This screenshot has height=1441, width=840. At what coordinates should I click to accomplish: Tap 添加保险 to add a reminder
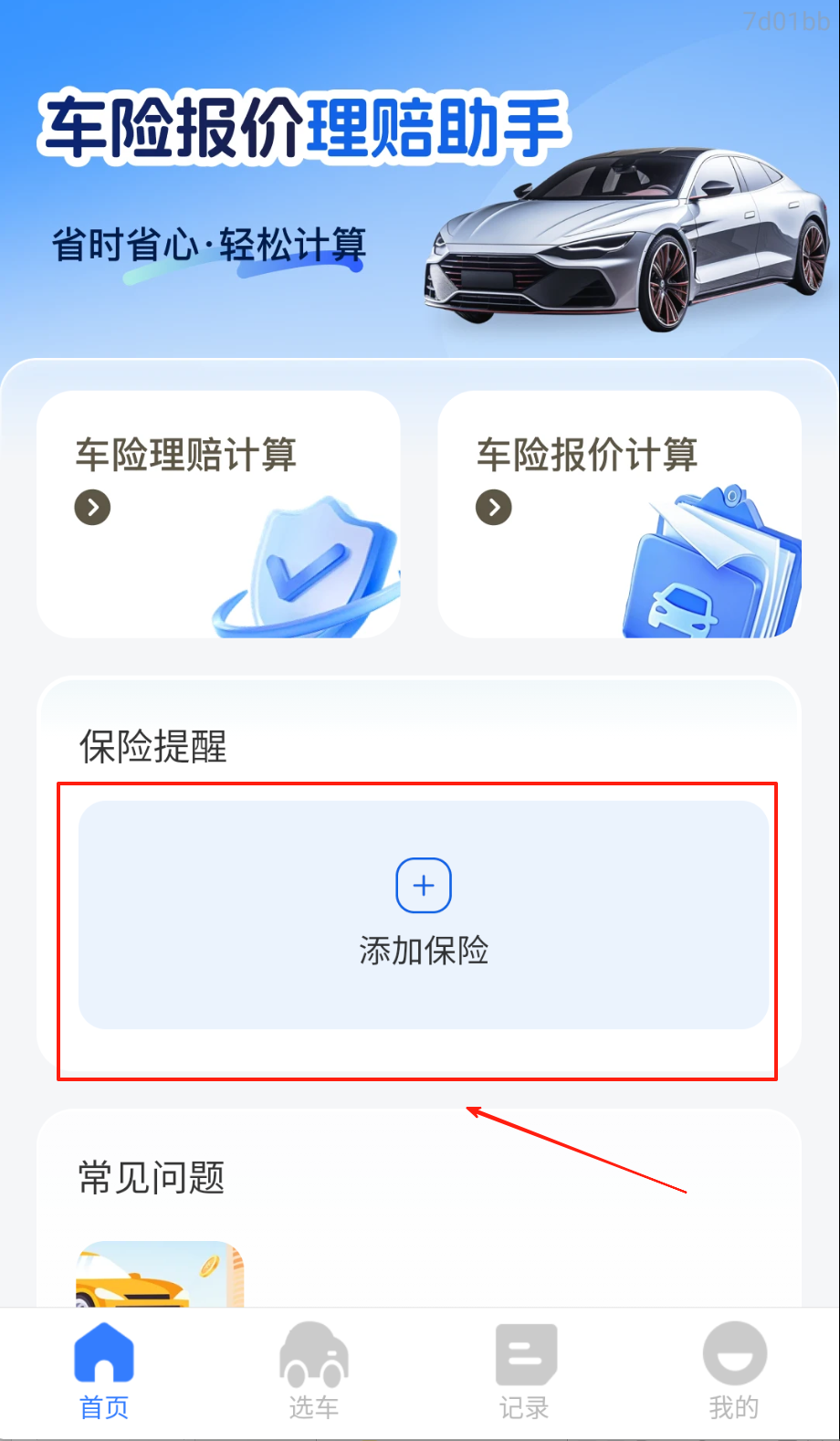(x=424, y=913)
